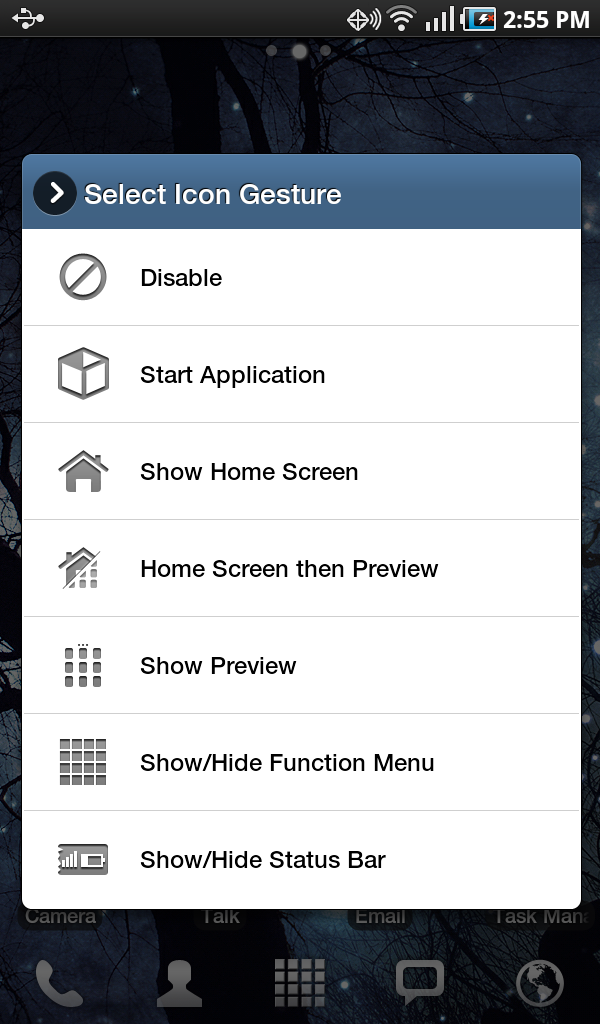Open the app drawer grid

click(x=300, y=983)
